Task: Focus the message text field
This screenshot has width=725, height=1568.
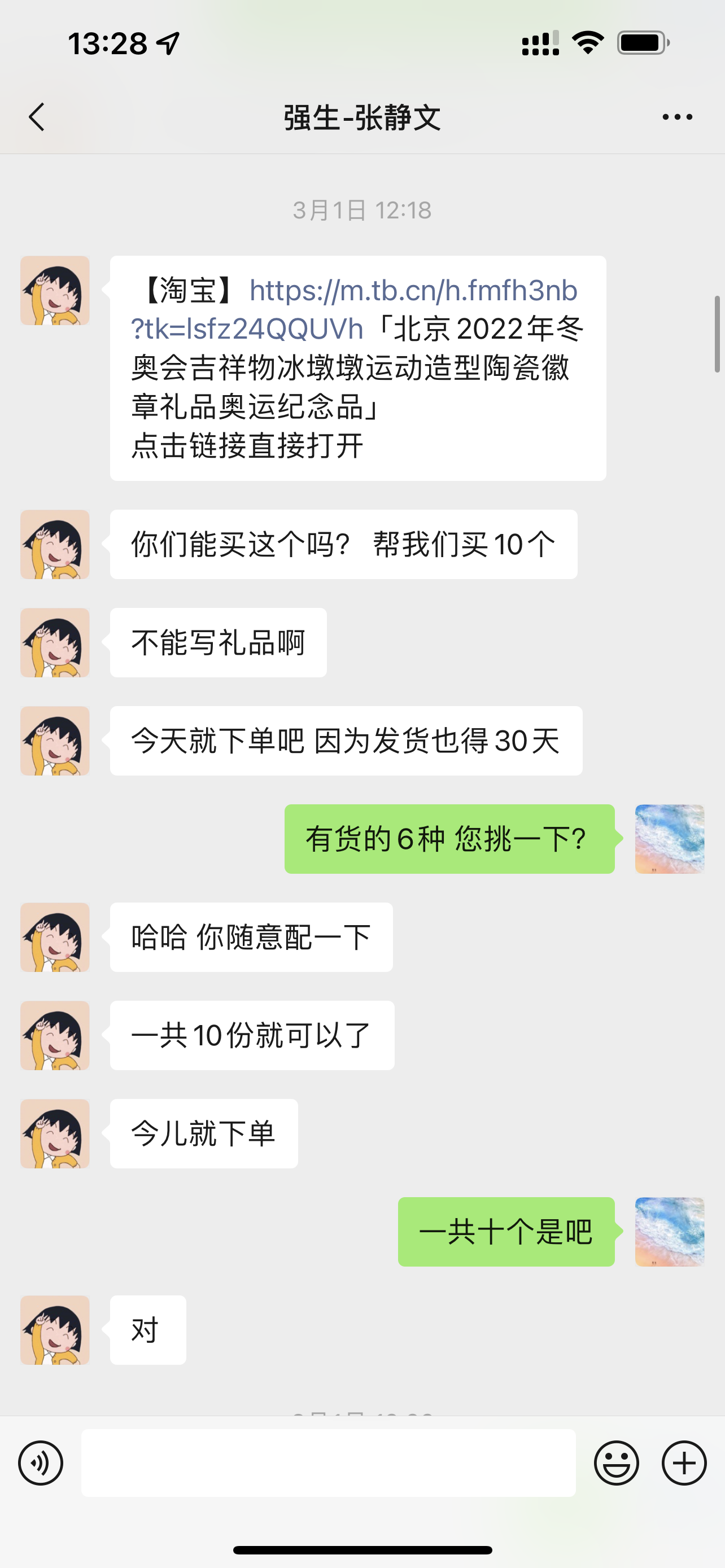Action: point(328,1462)
